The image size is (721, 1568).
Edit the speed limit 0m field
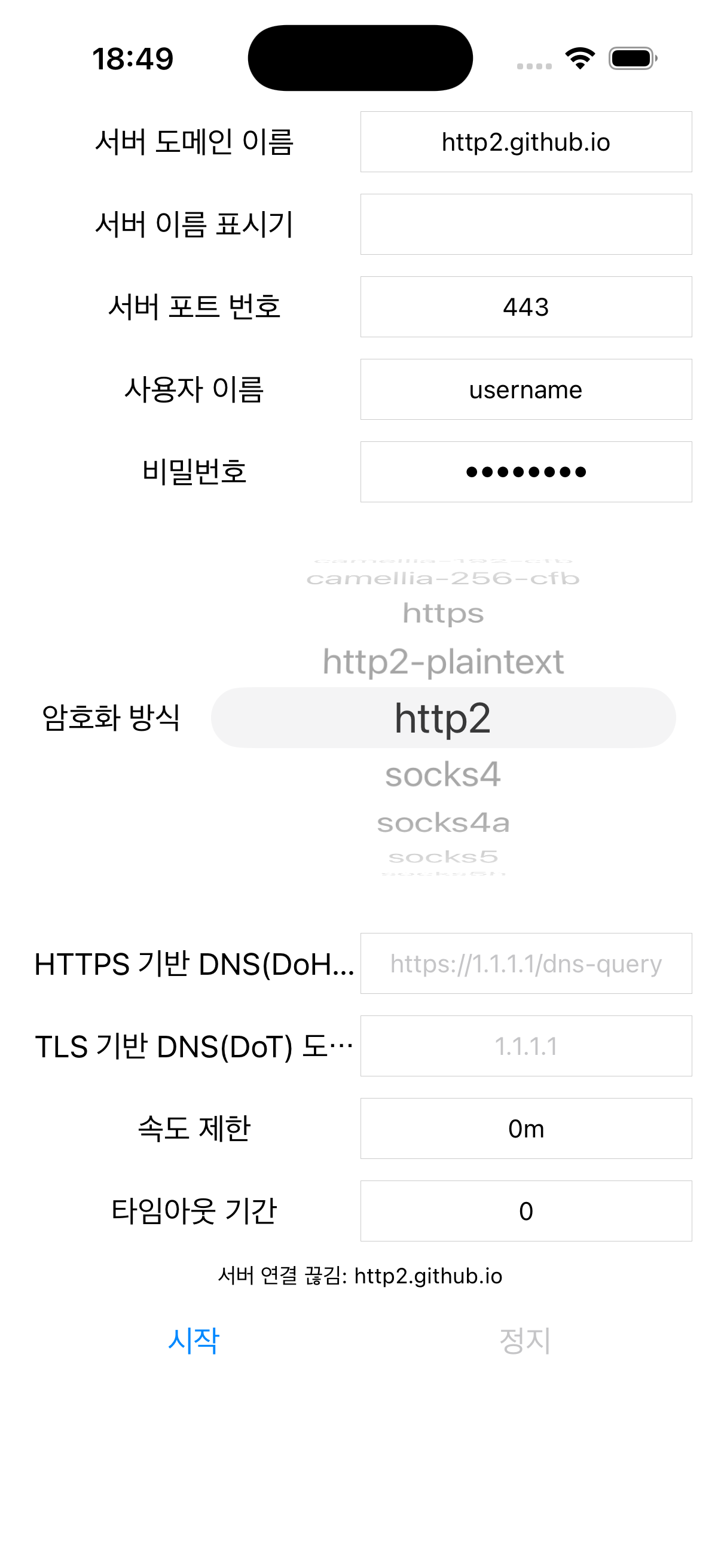click(526, 1128)
